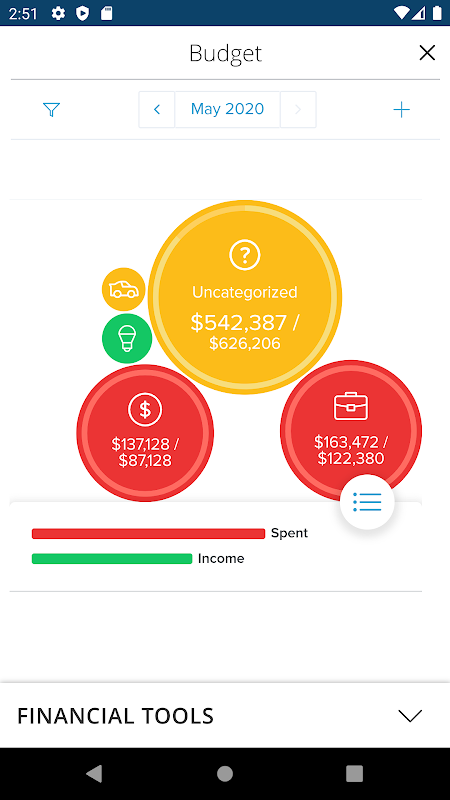Open the light bulb utilities bubble
Image resolution: width=450 pixels, height=800 pixels.
pos(127,338)
